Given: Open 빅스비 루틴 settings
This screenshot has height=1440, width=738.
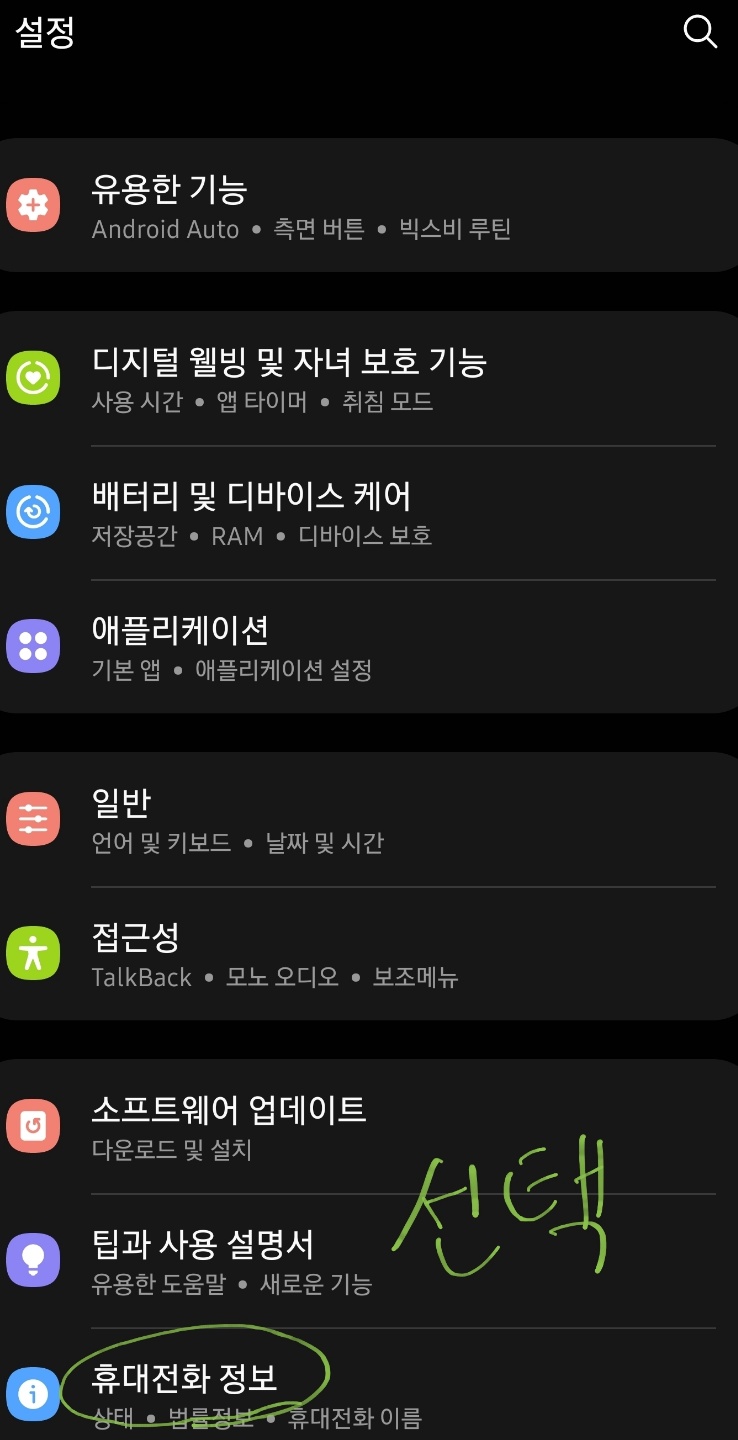Looking at the screenshot, I should [x=459, y=230].
